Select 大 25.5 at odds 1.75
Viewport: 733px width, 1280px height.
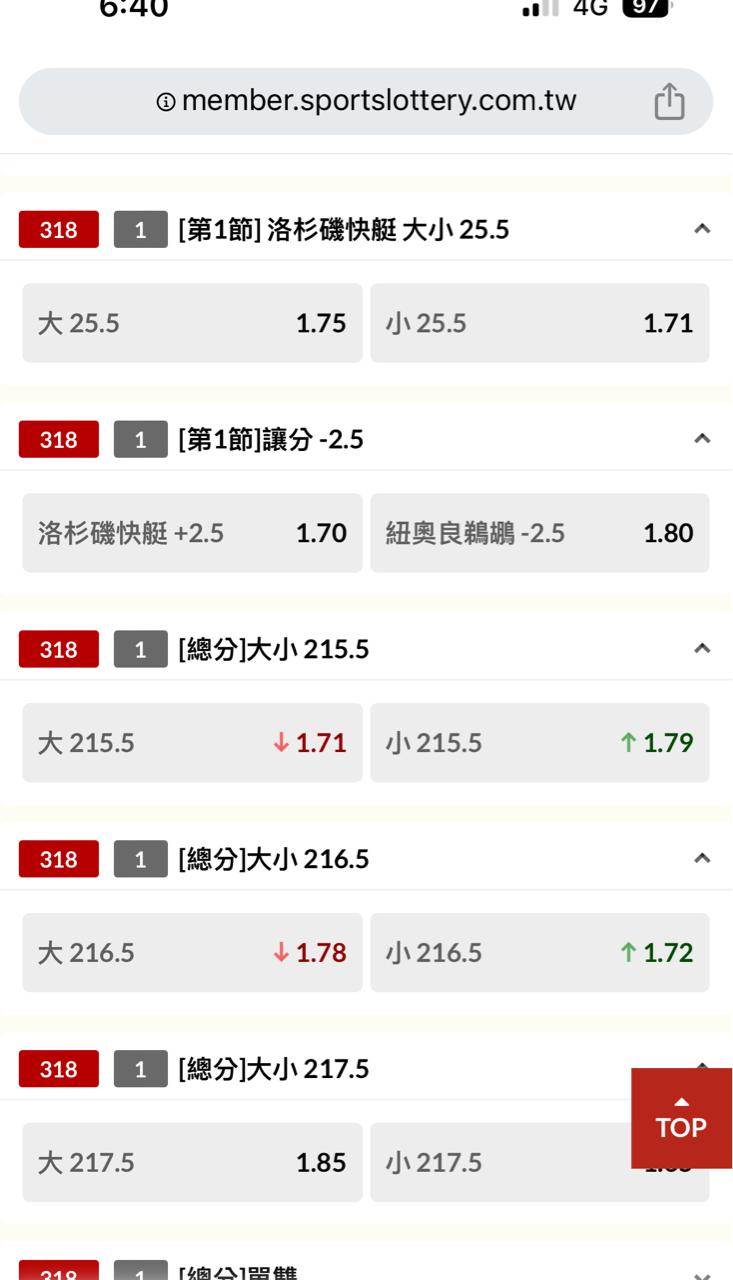tap(192, 323)
